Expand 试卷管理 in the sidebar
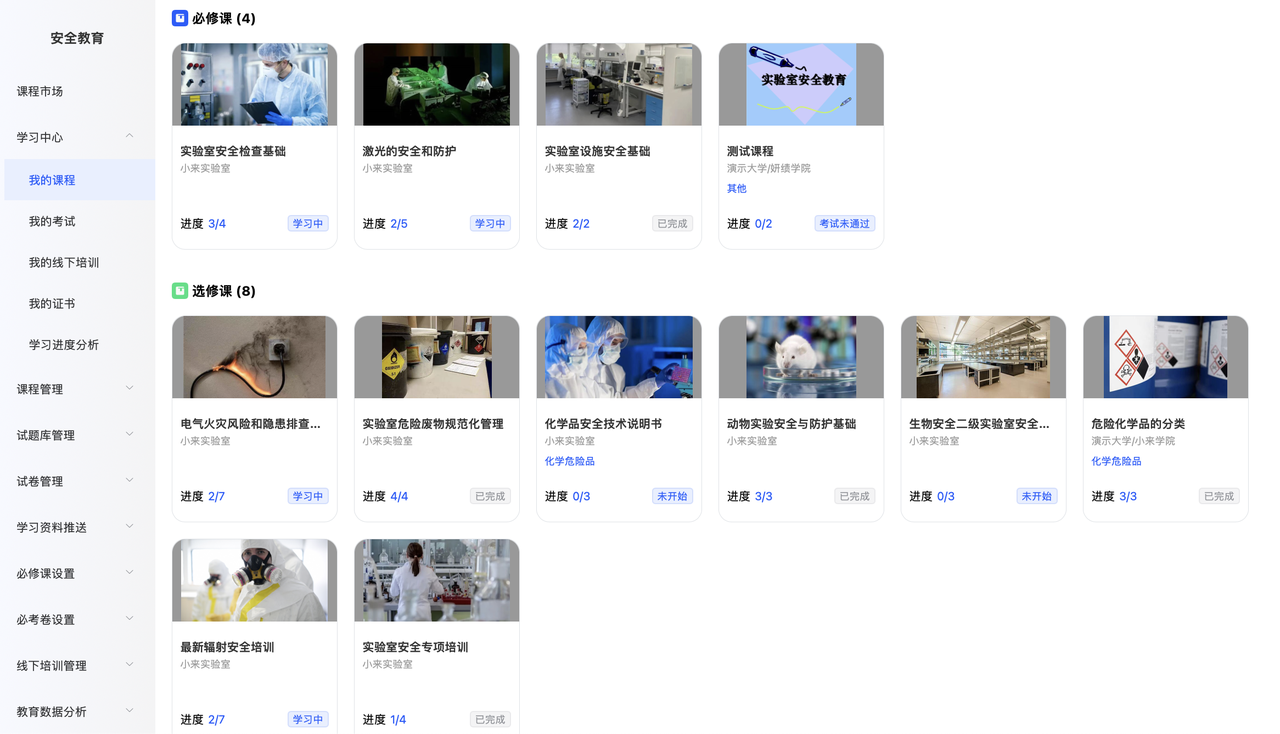Viewport: 1280px width, 734px height. (77, 481)
